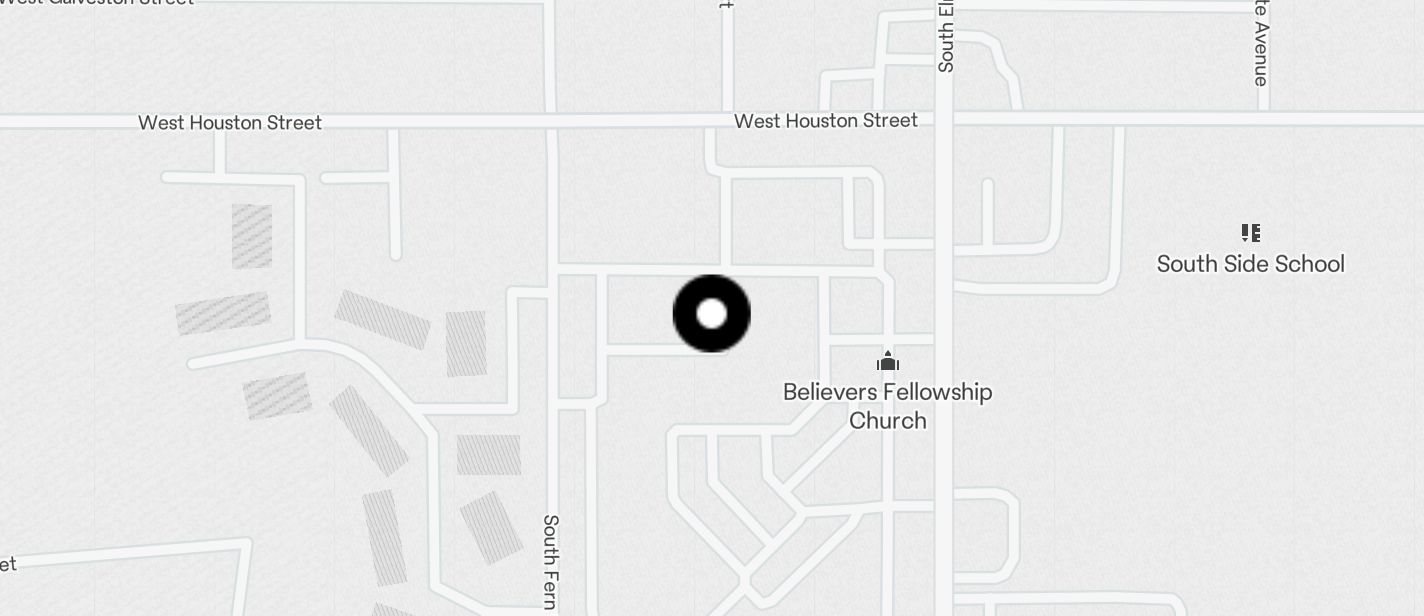Tap the black circular location marker
1424x616 pixels.
(711, 314)
